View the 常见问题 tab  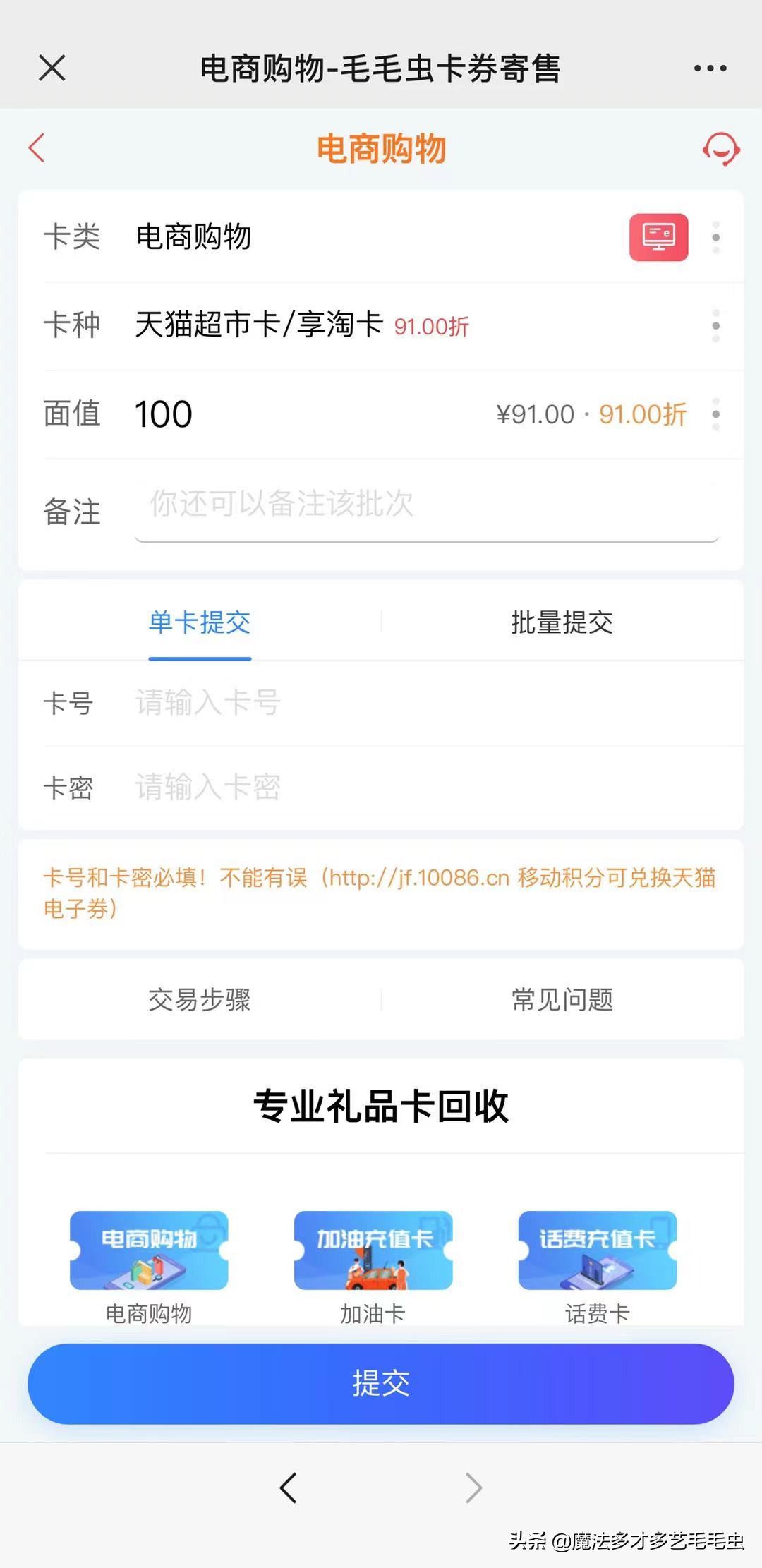[x=561, y=999]
